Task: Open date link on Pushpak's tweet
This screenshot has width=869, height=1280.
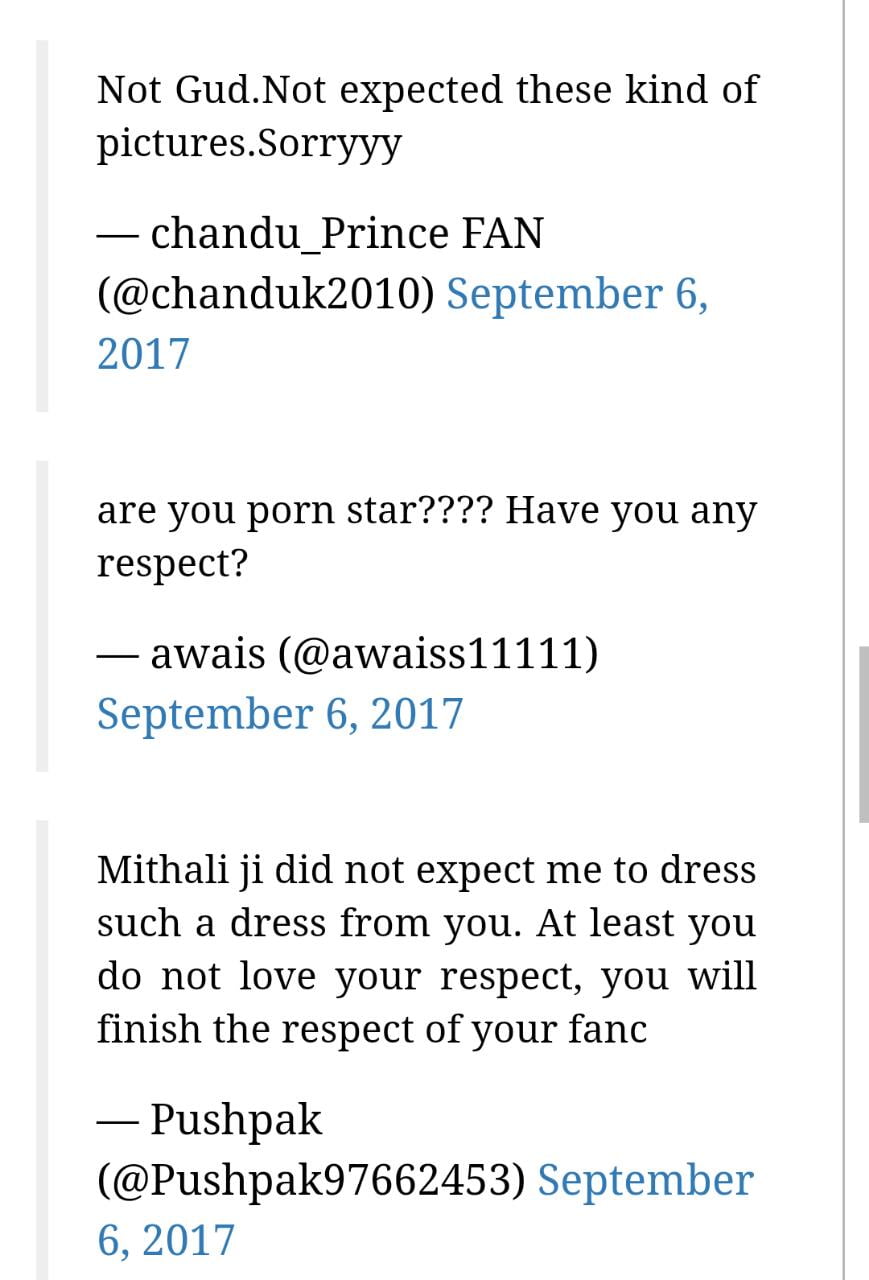Action: tap(644, 1181)
